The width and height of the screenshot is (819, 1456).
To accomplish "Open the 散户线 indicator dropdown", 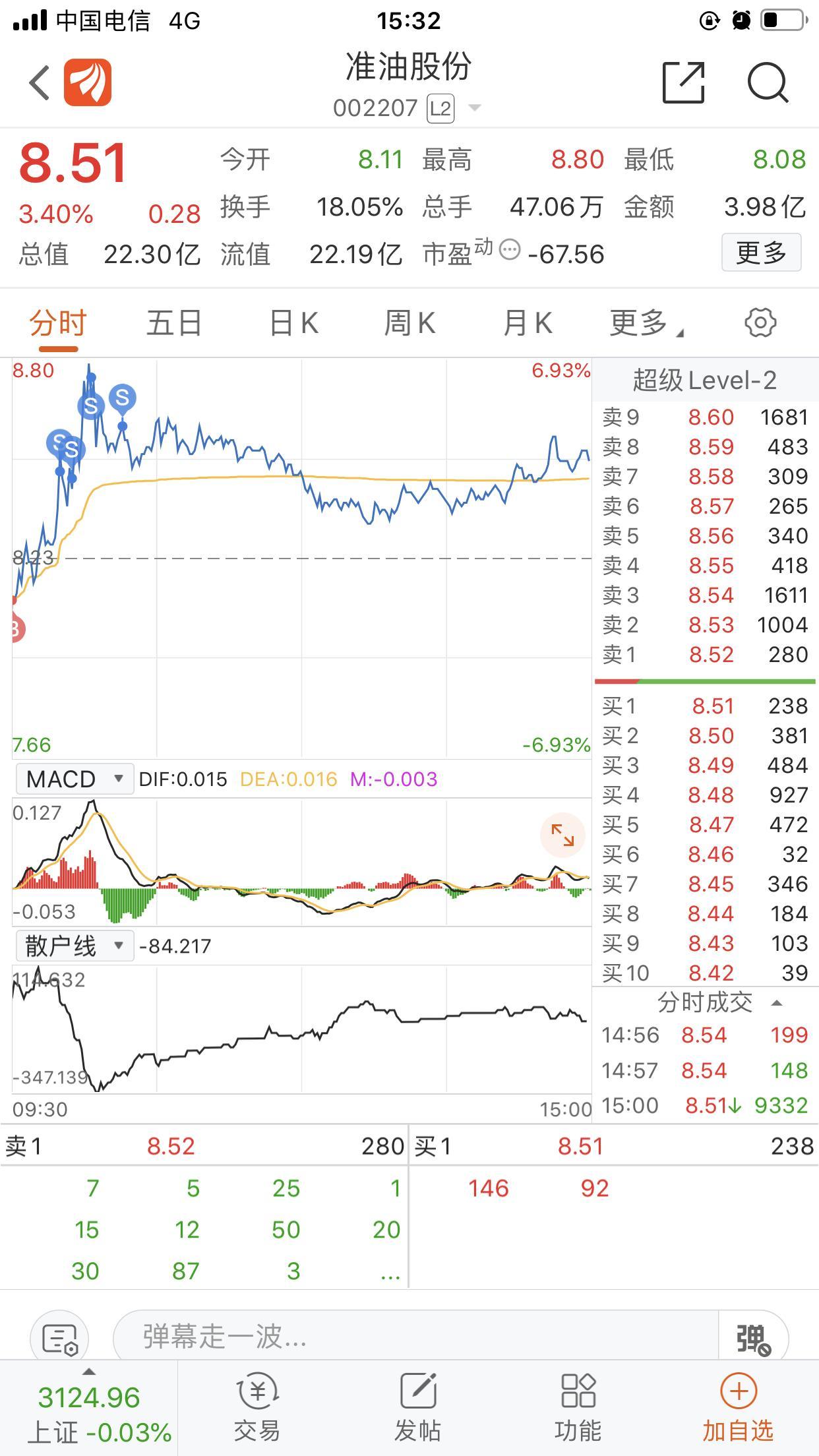I will pyautogui.click(x=74, y=946).
